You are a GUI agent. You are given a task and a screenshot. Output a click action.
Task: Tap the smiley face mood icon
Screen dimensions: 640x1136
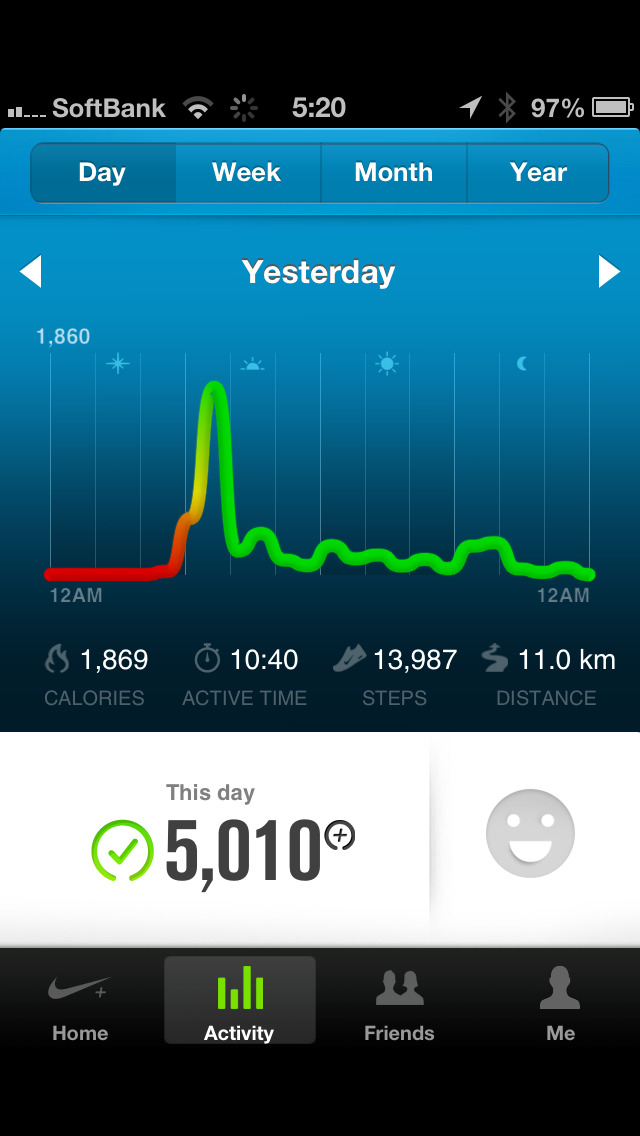coord(530,833)
